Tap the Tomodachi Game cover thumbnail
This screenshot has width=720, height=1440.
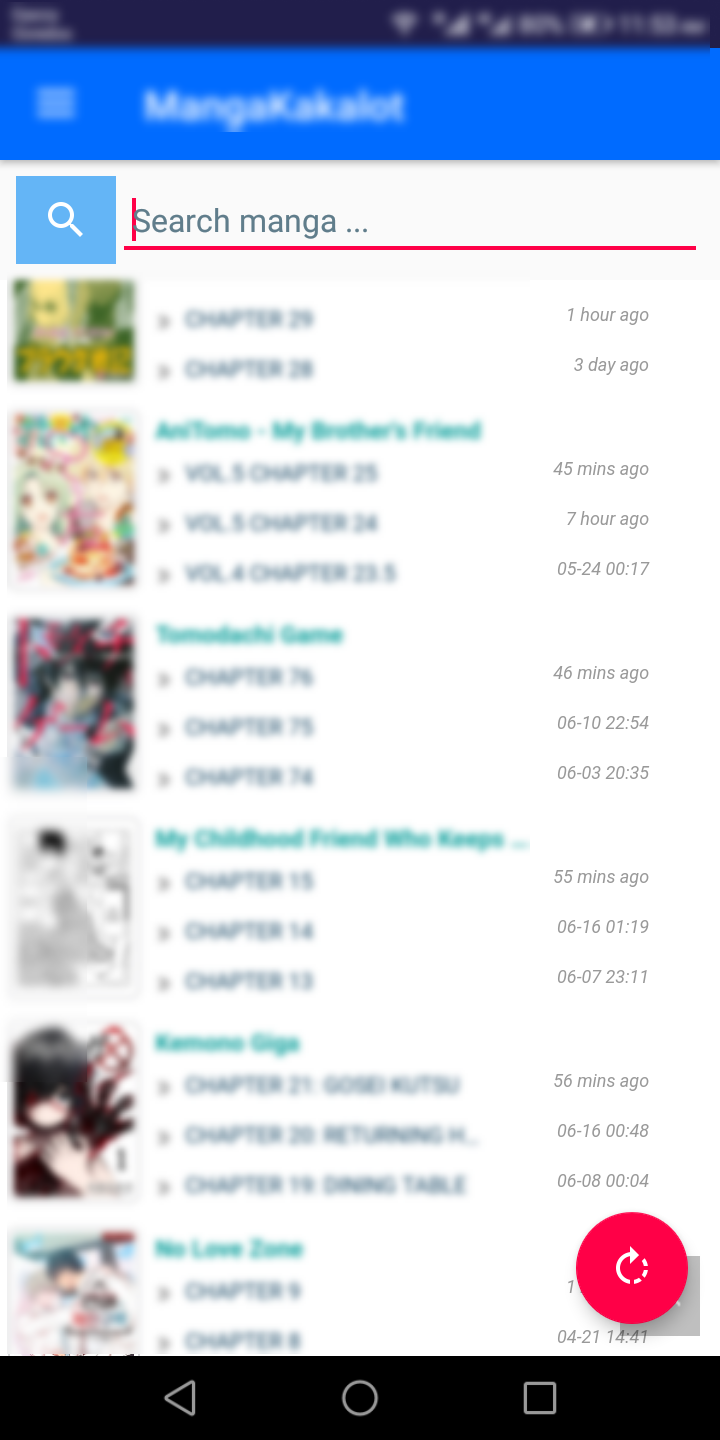point(73,704)
